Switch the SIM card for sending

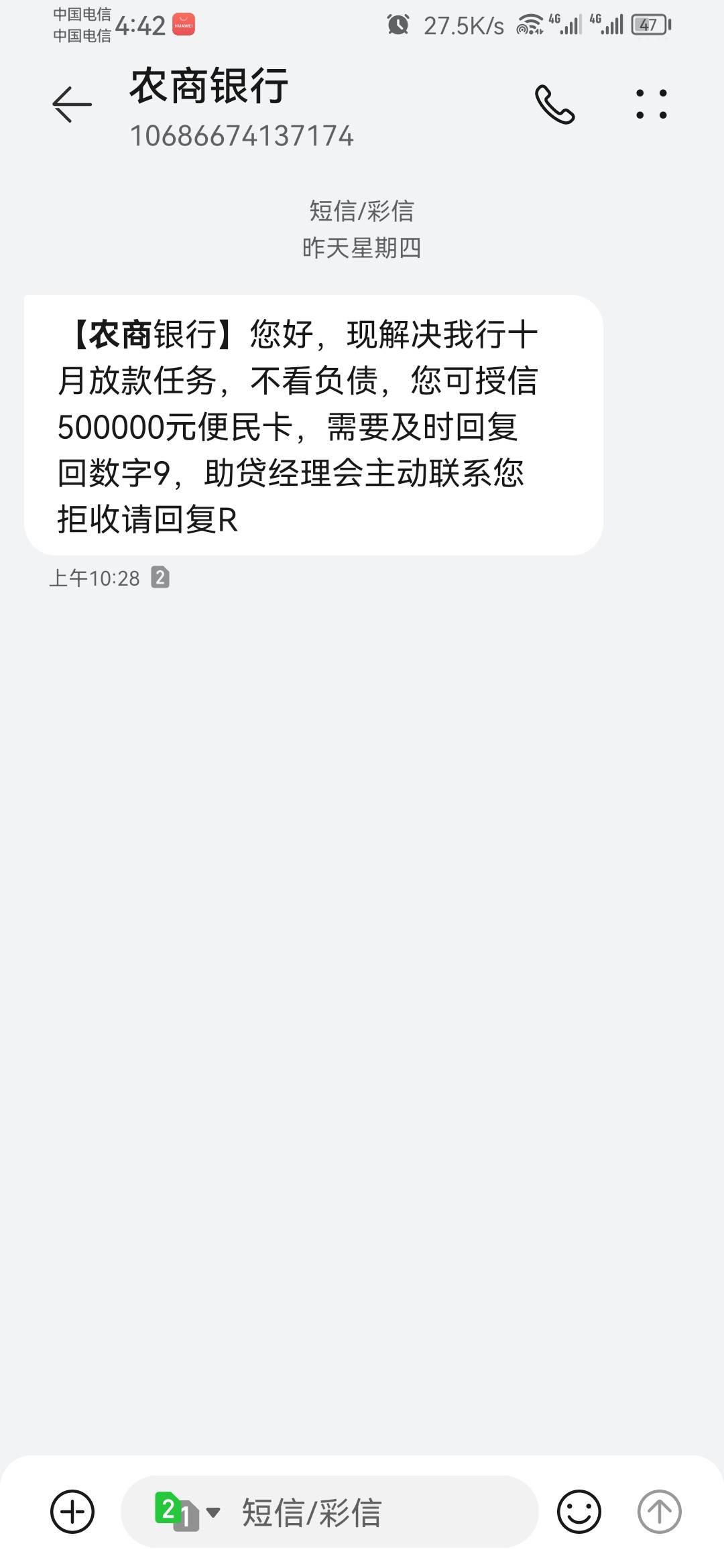click(x=186, y=1511)
